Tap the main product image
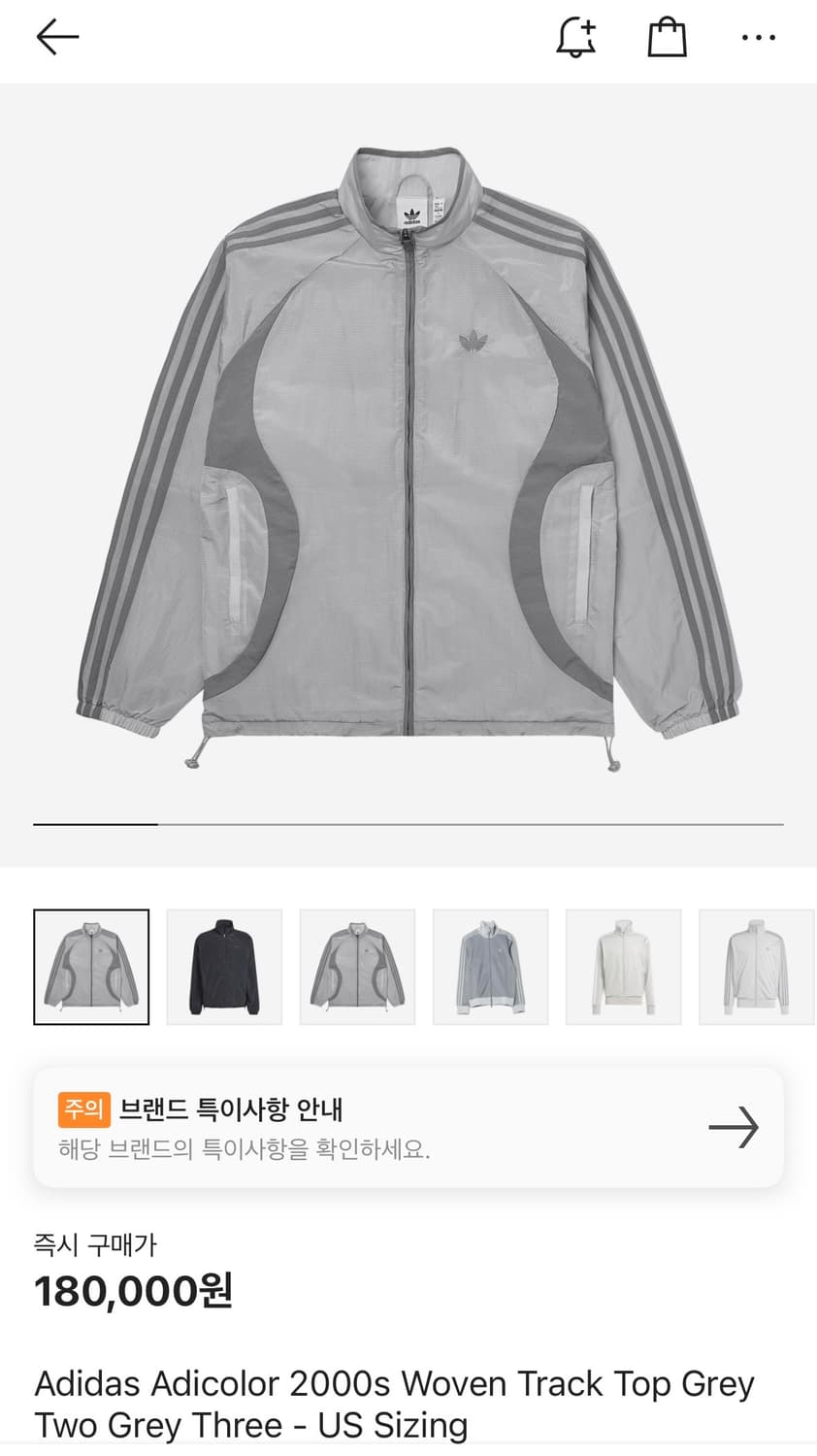 [408, 456]
